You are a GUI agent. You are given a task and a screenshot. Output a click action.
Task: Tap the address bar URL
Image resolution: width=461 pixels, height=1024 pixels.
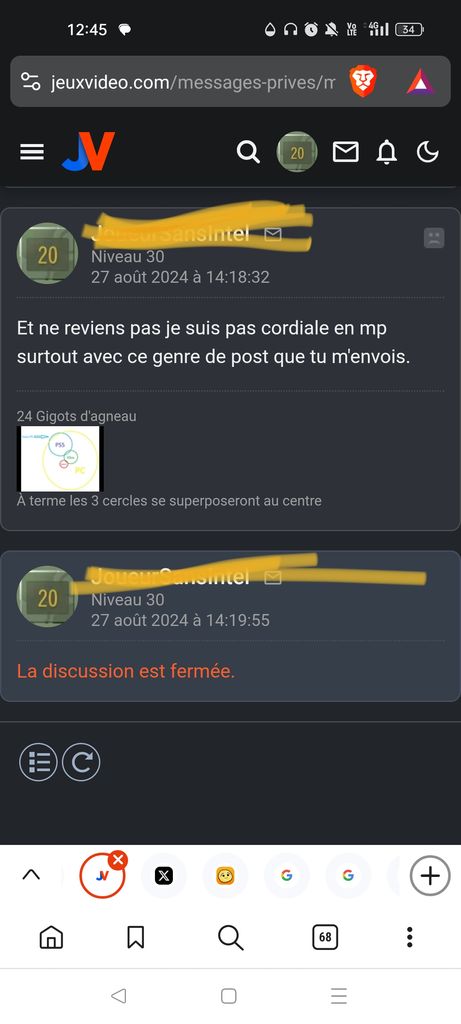[193, 83]
